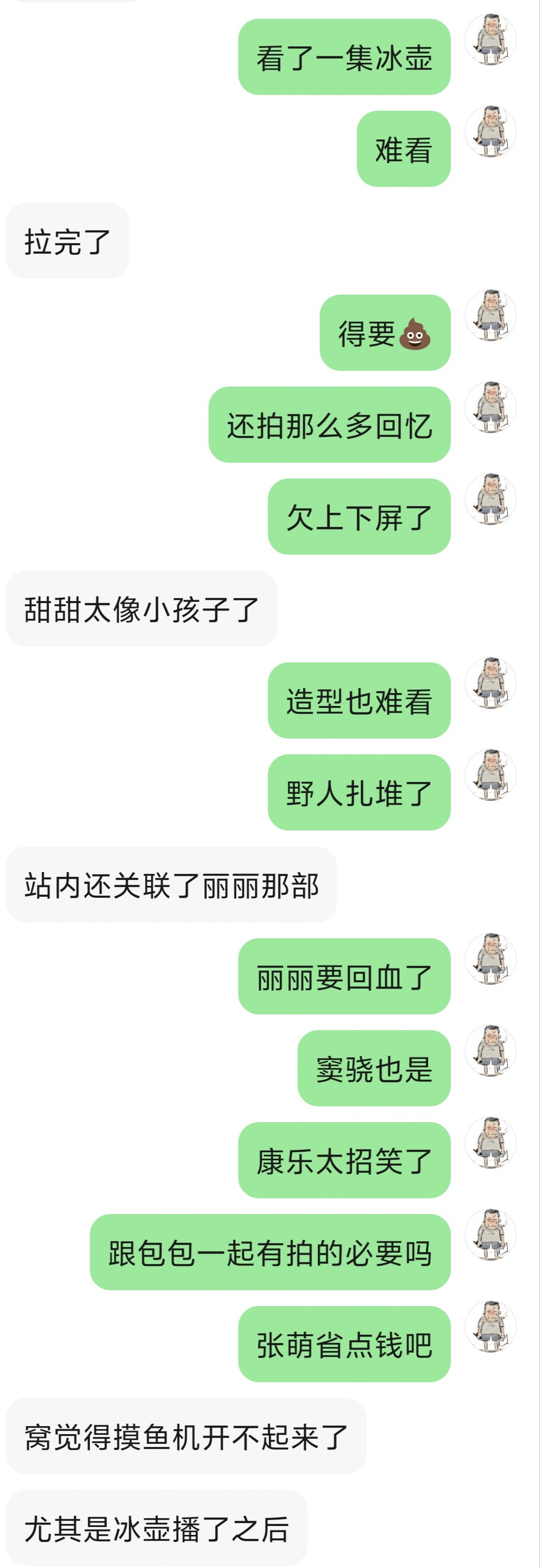Tap the avatar next to 窦骁也是
Screen dimensions: 540x1568
coord(491,1050)
